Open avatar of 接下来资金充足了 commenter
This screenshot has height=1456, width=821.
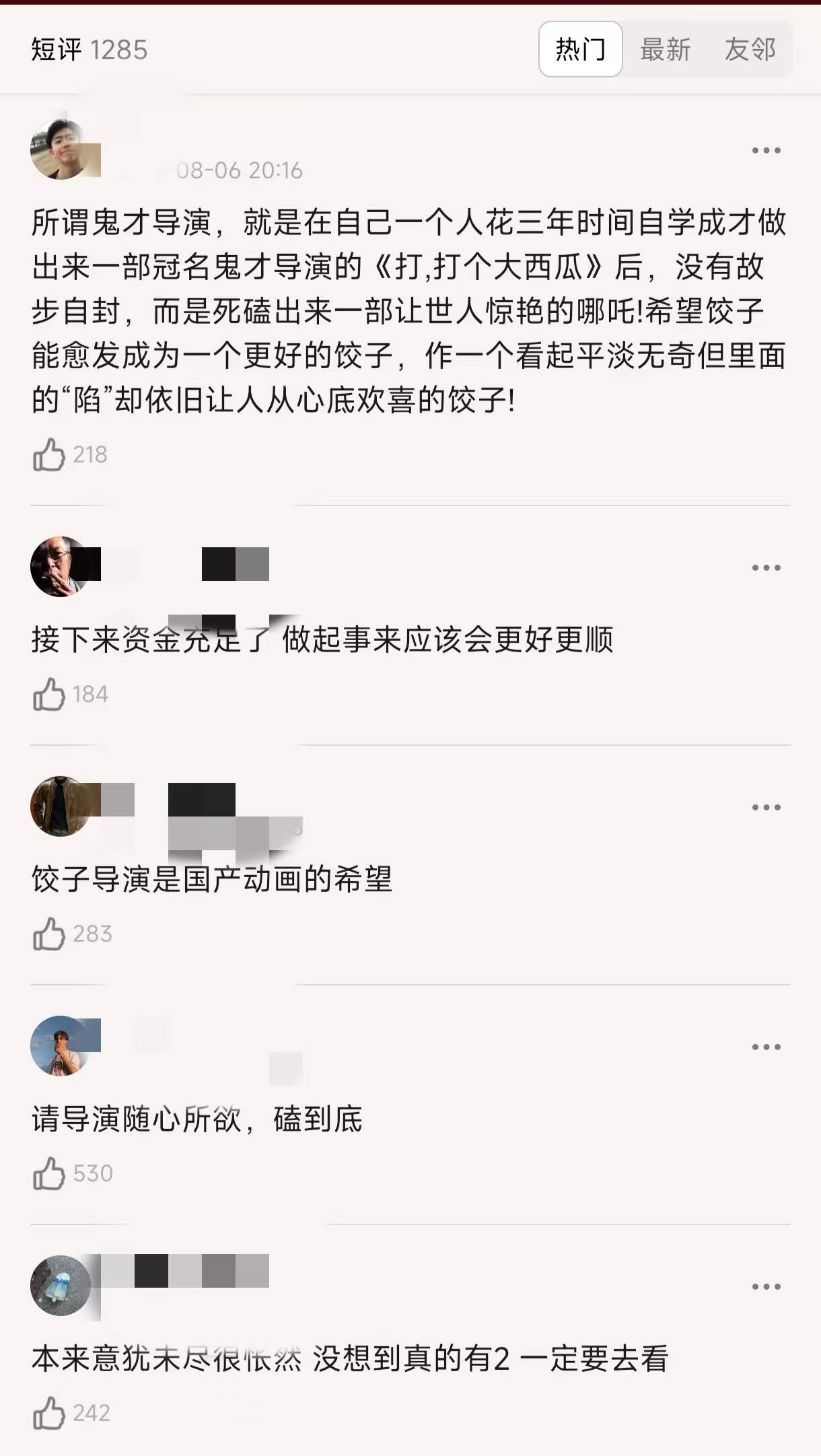[61, 566]
